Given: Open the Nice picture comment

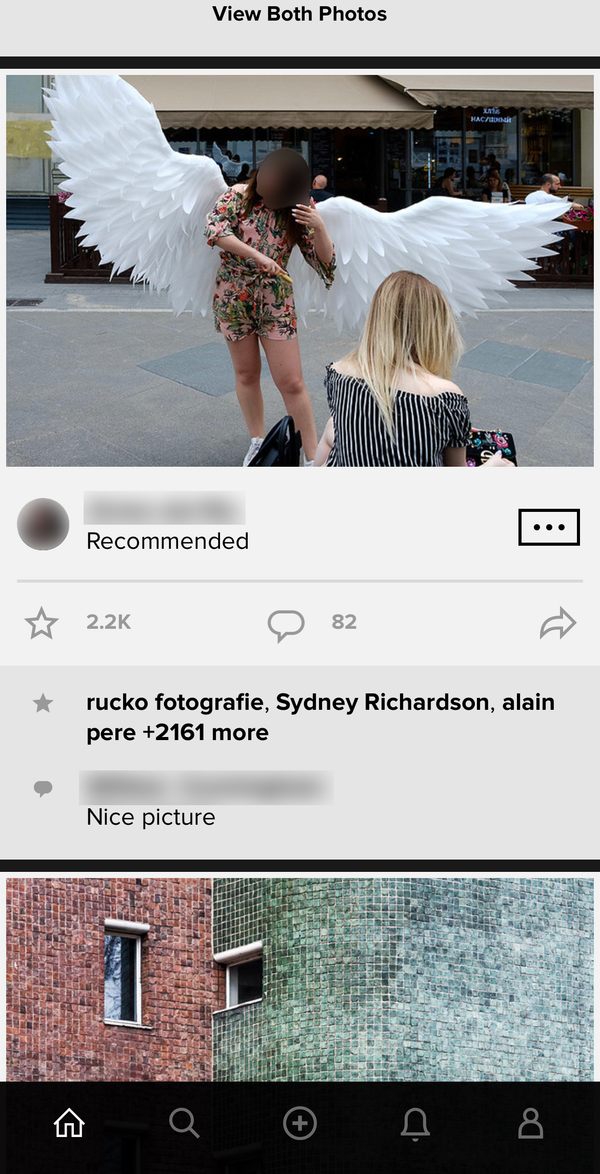Looking at the screenshot, I should tap(151, 817).
